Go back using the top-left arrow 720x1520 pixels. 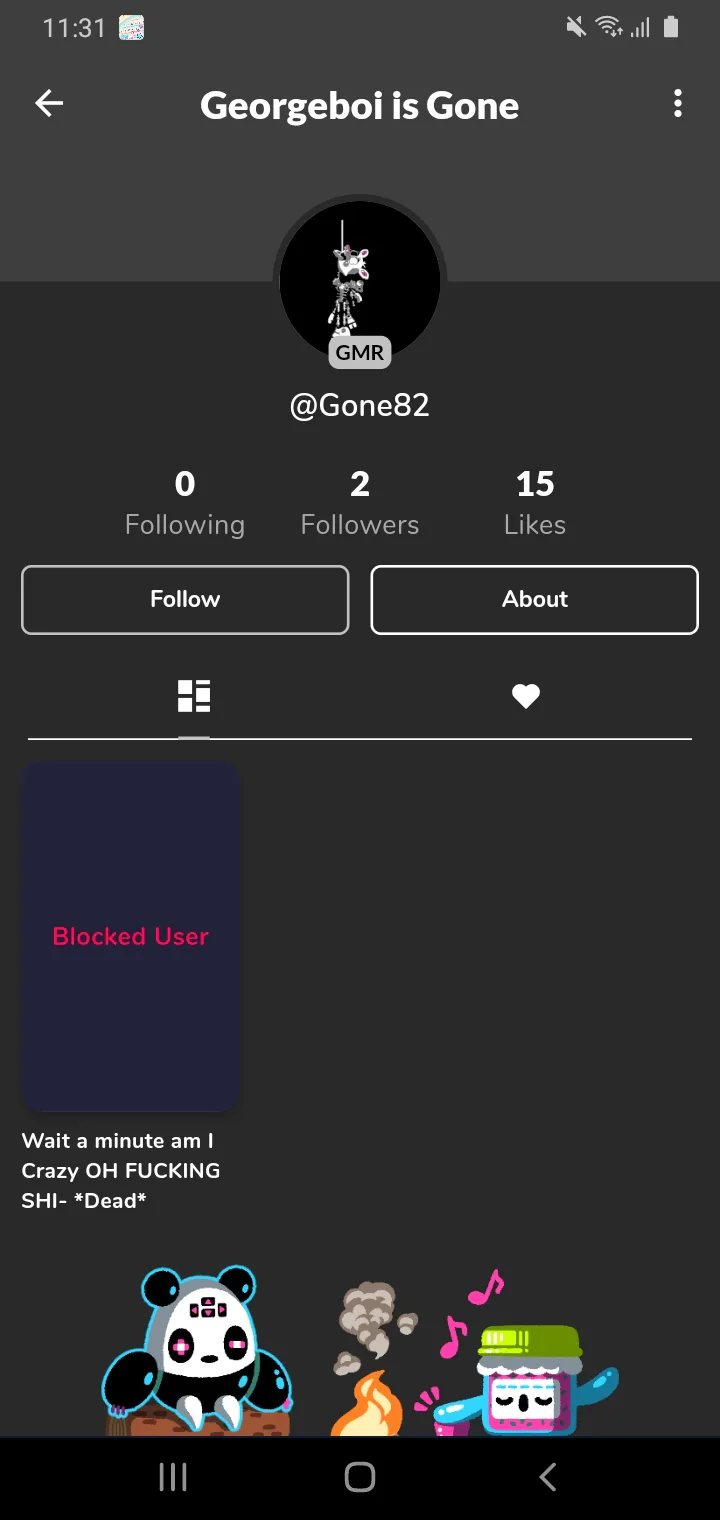click(x=49, y=103)
